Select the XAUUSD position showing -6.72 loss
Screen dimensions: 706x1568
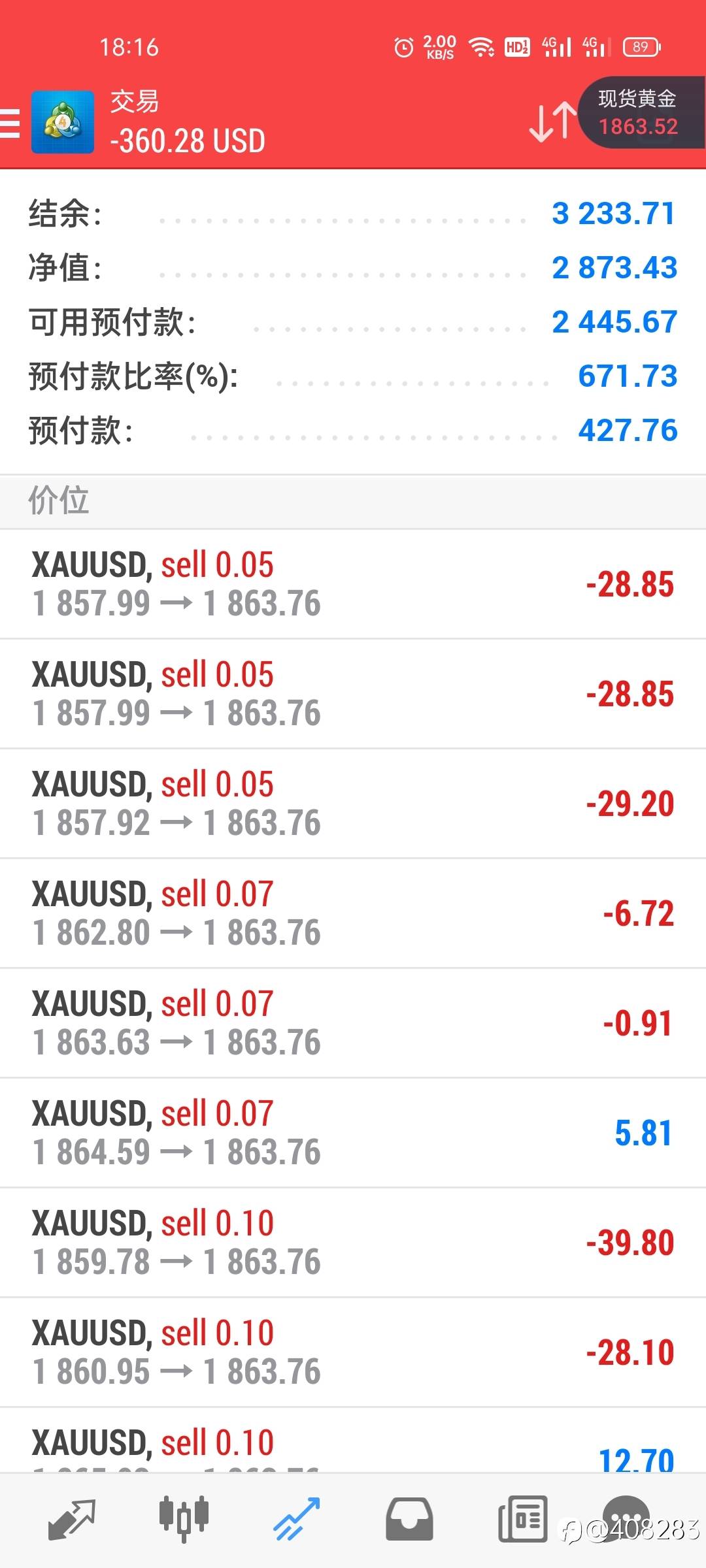click(353, 913)
